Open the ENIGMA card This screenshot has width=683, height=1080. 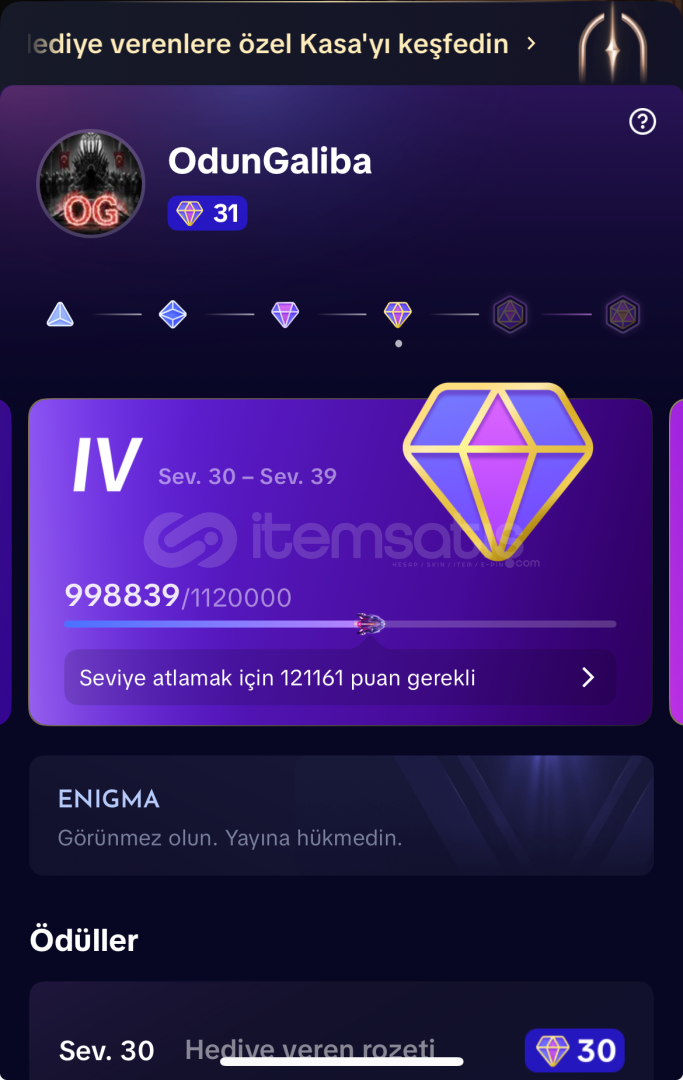click(x=340, y=815)
